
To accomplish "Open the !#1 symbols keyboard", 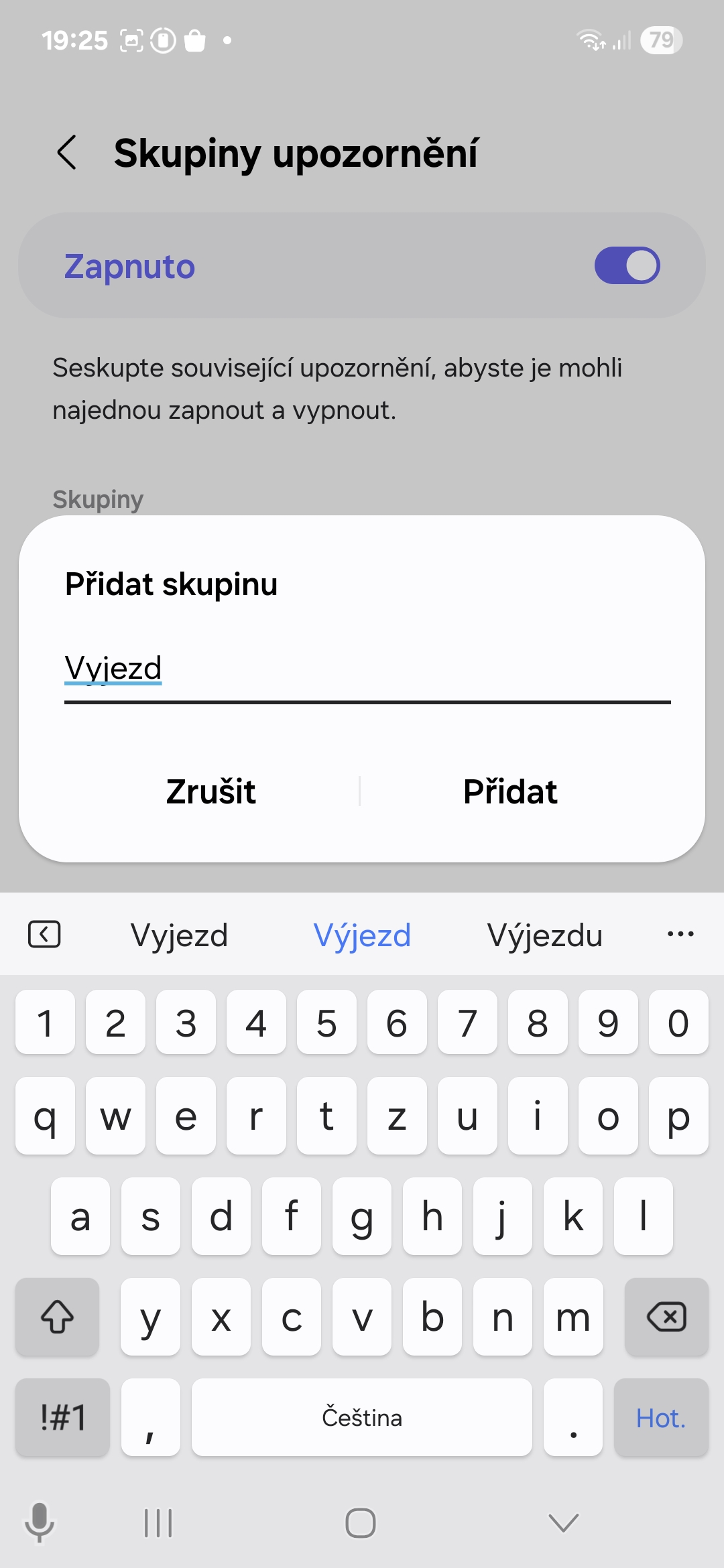I will [x=62, y=1417].
